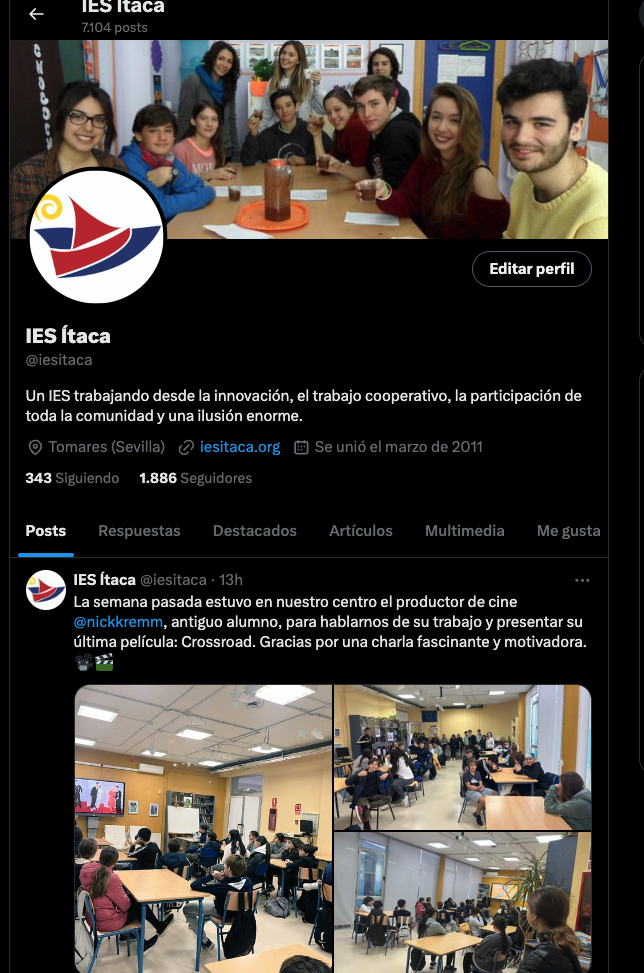Open the iesitaca.org website link

(x=240, y=447)
